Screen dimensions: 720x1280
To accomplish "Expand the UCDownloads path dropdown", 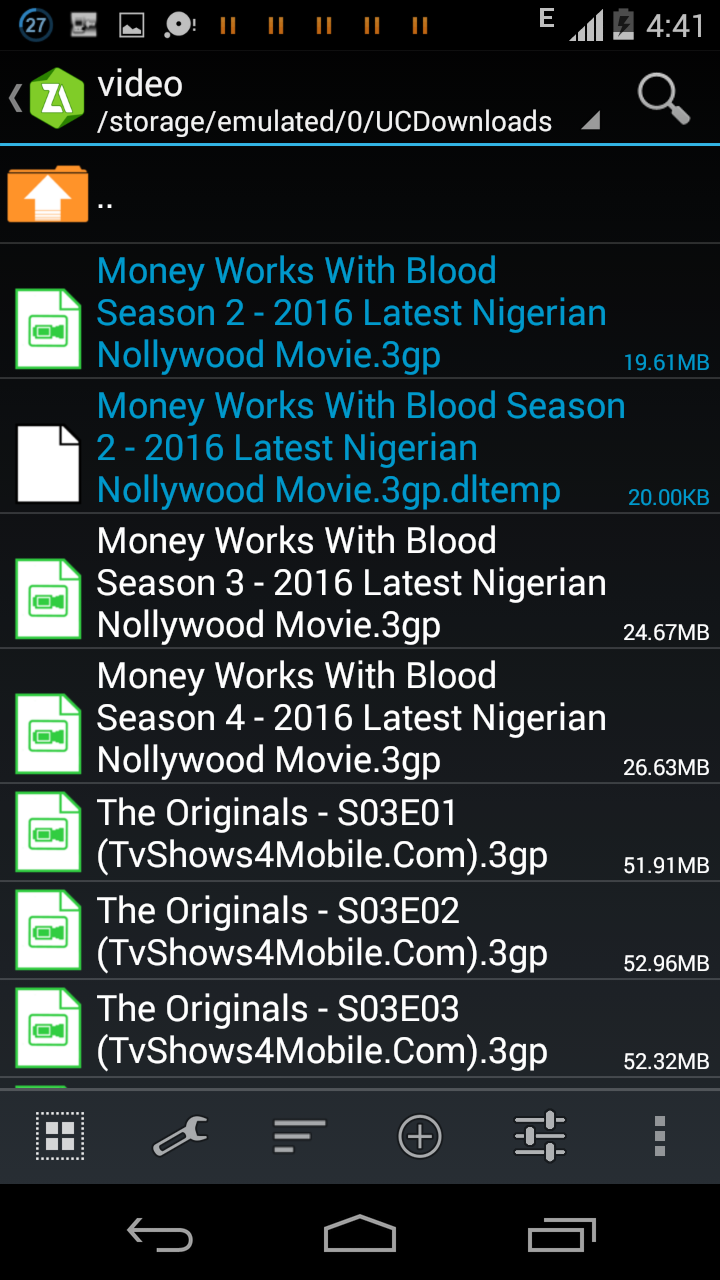I will coord(590,122).
